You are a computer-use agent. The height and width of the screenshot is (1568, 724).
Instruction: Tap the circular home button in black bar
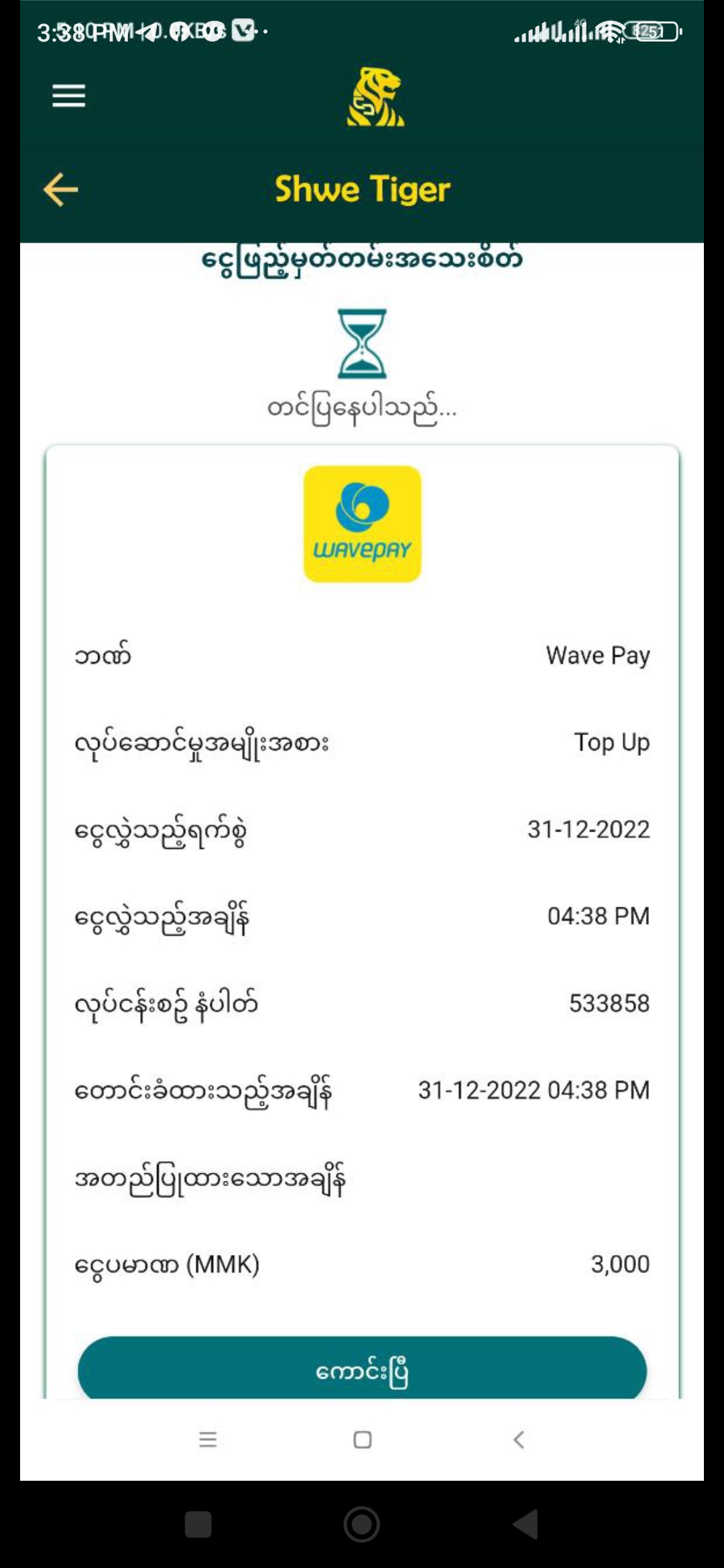[x=362, y=1524]
